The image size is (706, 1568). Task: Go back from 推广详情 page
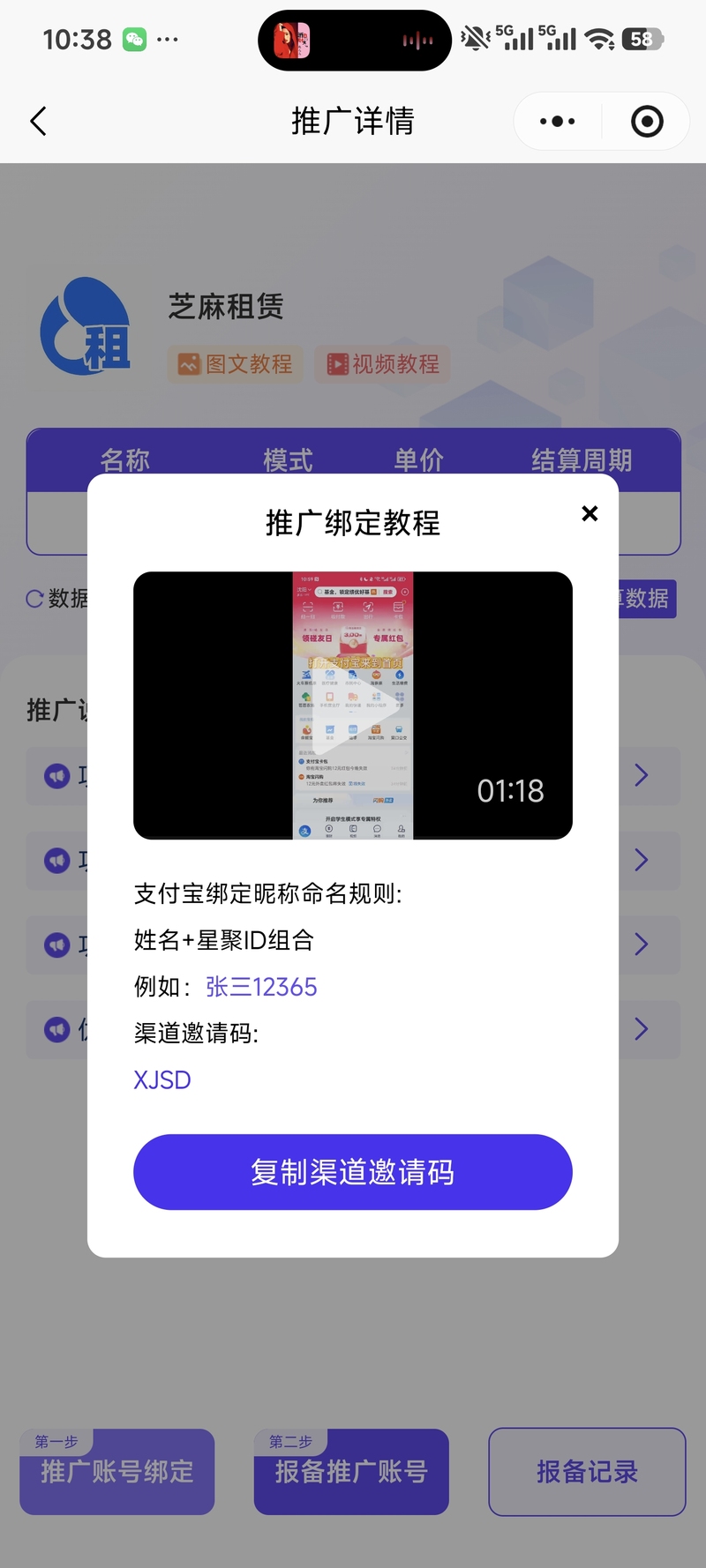coord(38,121)
